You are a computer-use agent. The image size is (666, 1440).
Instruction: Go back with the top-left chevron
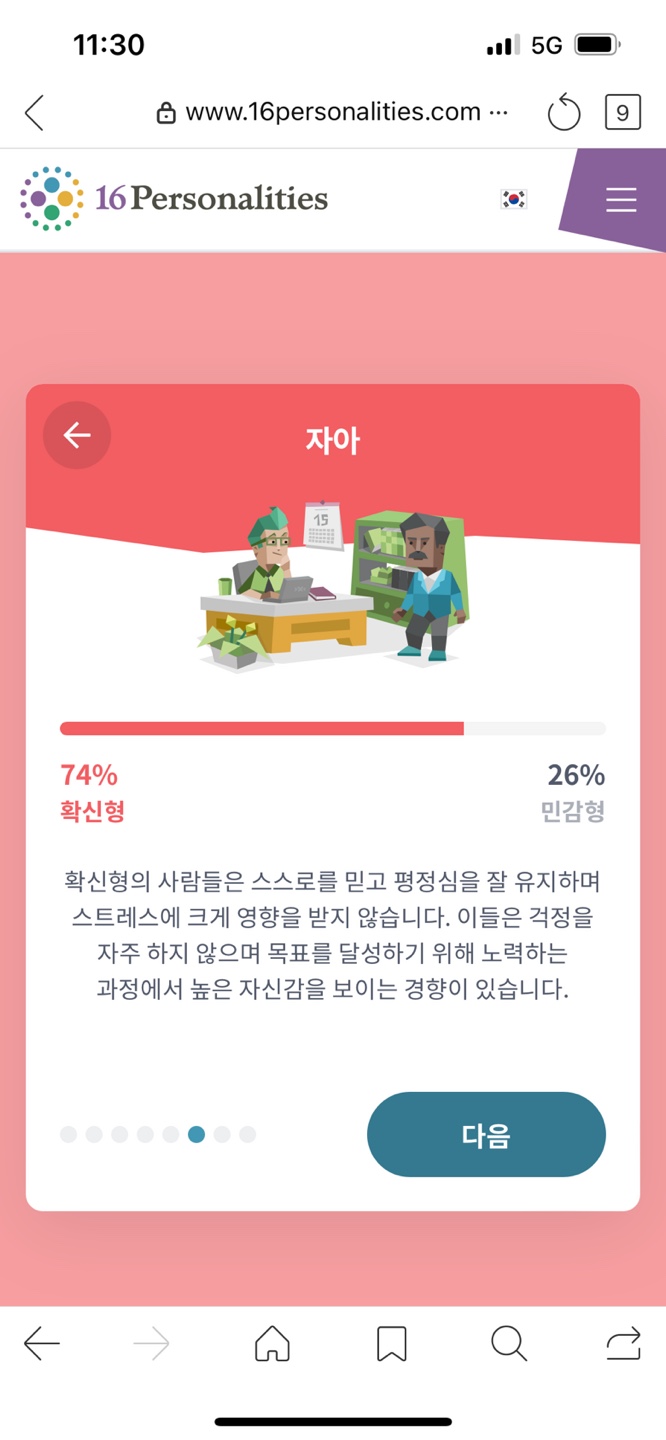[35, 113]
